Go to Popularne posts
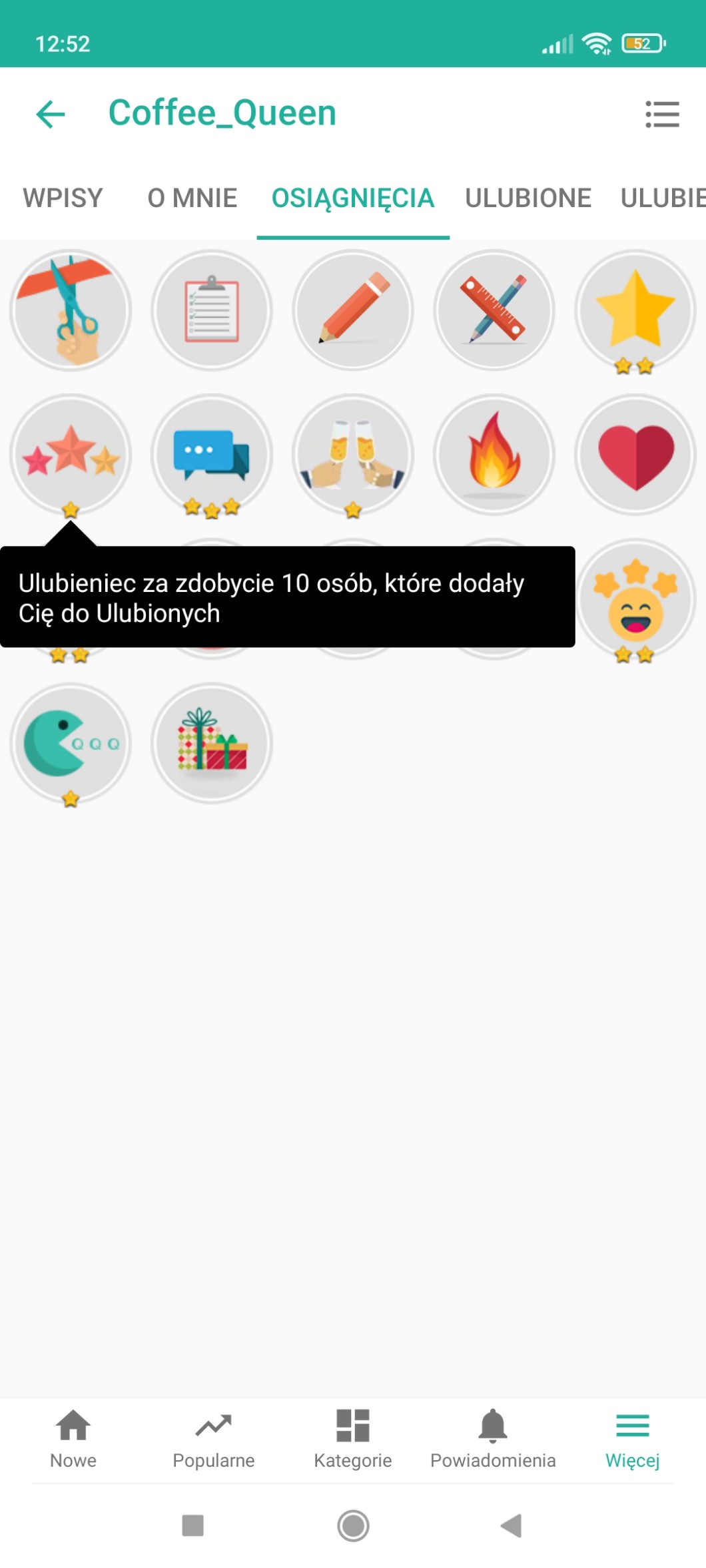Screen dimensions: 706x1568 [x=213, y=1438]
